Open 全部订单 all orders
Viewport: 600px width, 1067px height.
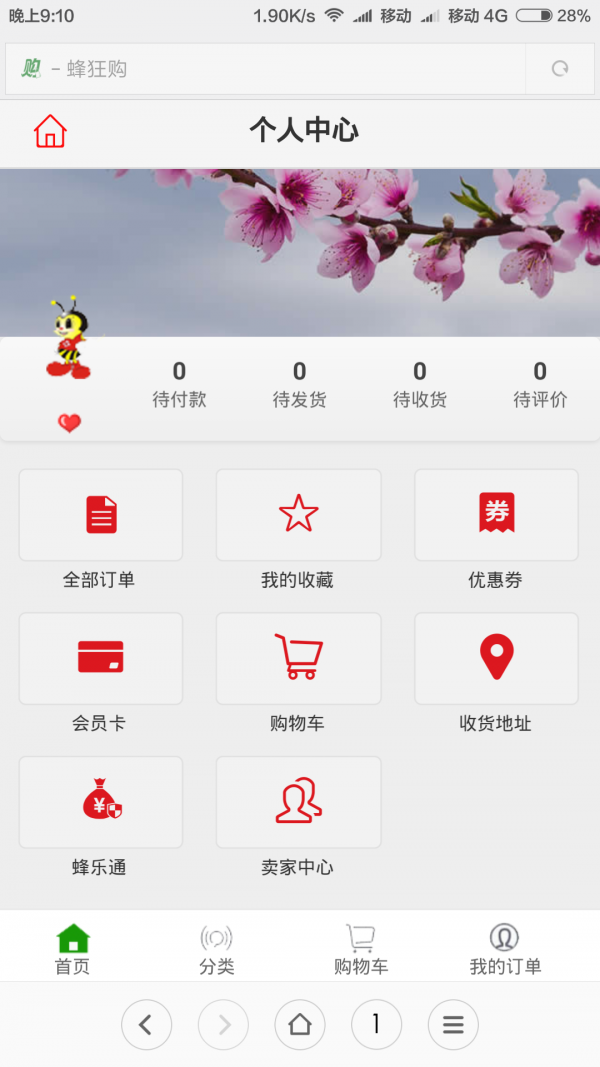pos(100,516)
